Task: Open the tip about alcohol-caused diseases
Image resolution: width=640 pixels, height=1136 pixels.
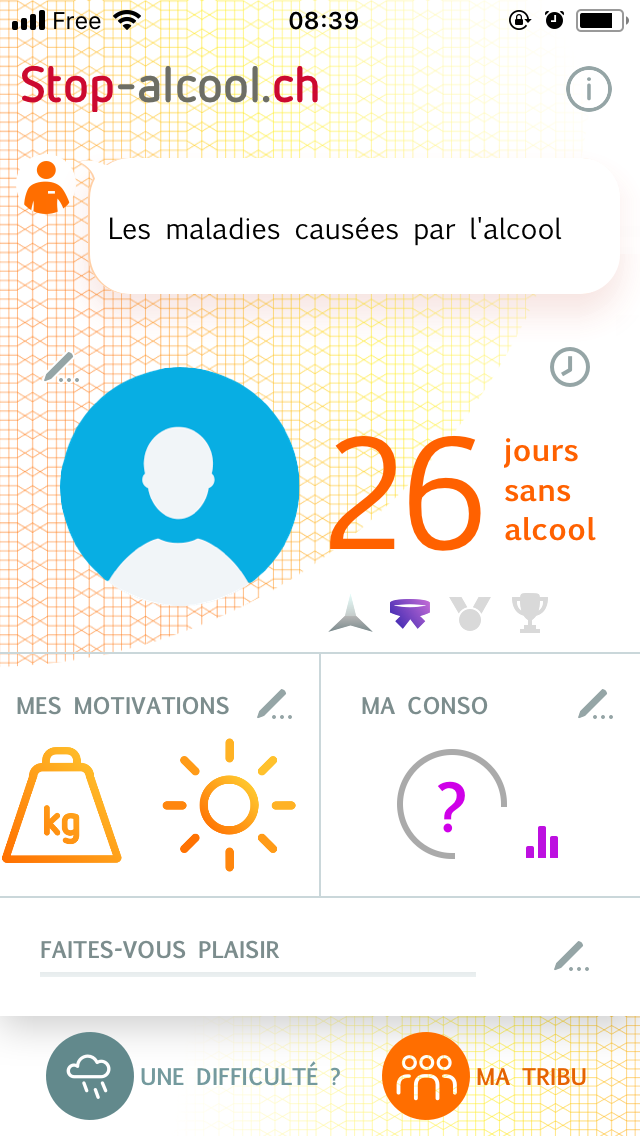Action: pyautogui.click(x=354, y=230)
